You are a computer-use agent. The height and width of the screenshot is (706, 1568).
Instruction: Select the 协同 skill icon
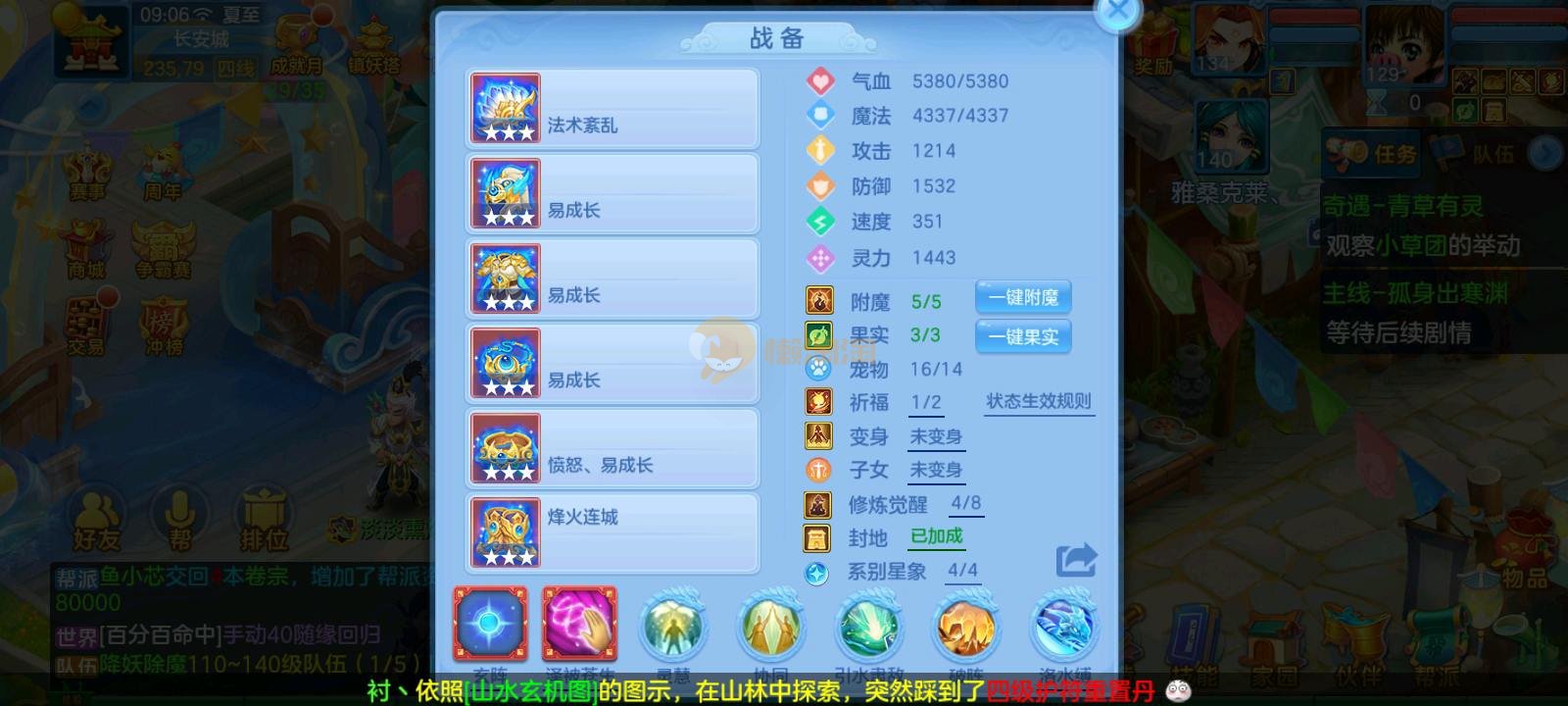point(771,628)
